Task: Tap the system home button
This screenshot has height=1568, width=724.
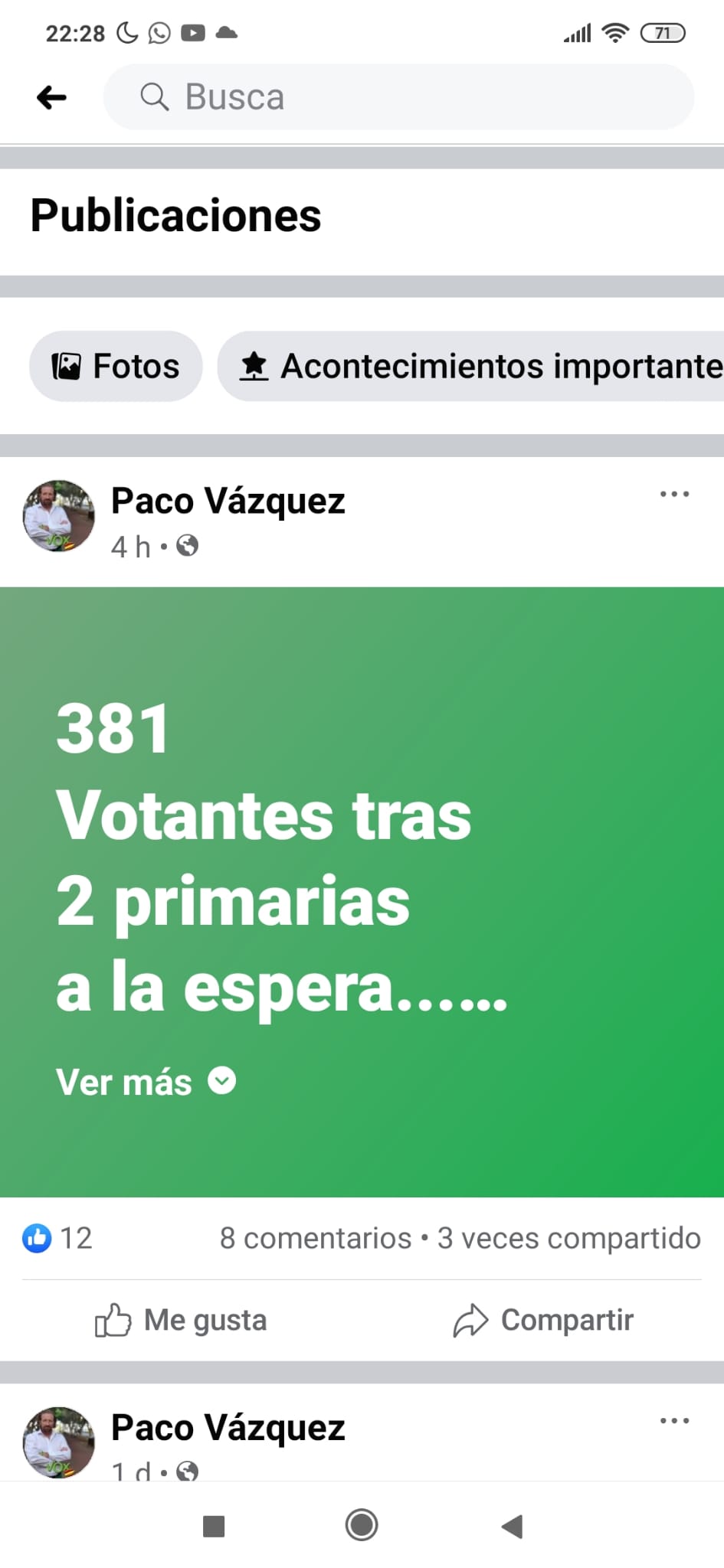Action: click(x=362, y=1525)
